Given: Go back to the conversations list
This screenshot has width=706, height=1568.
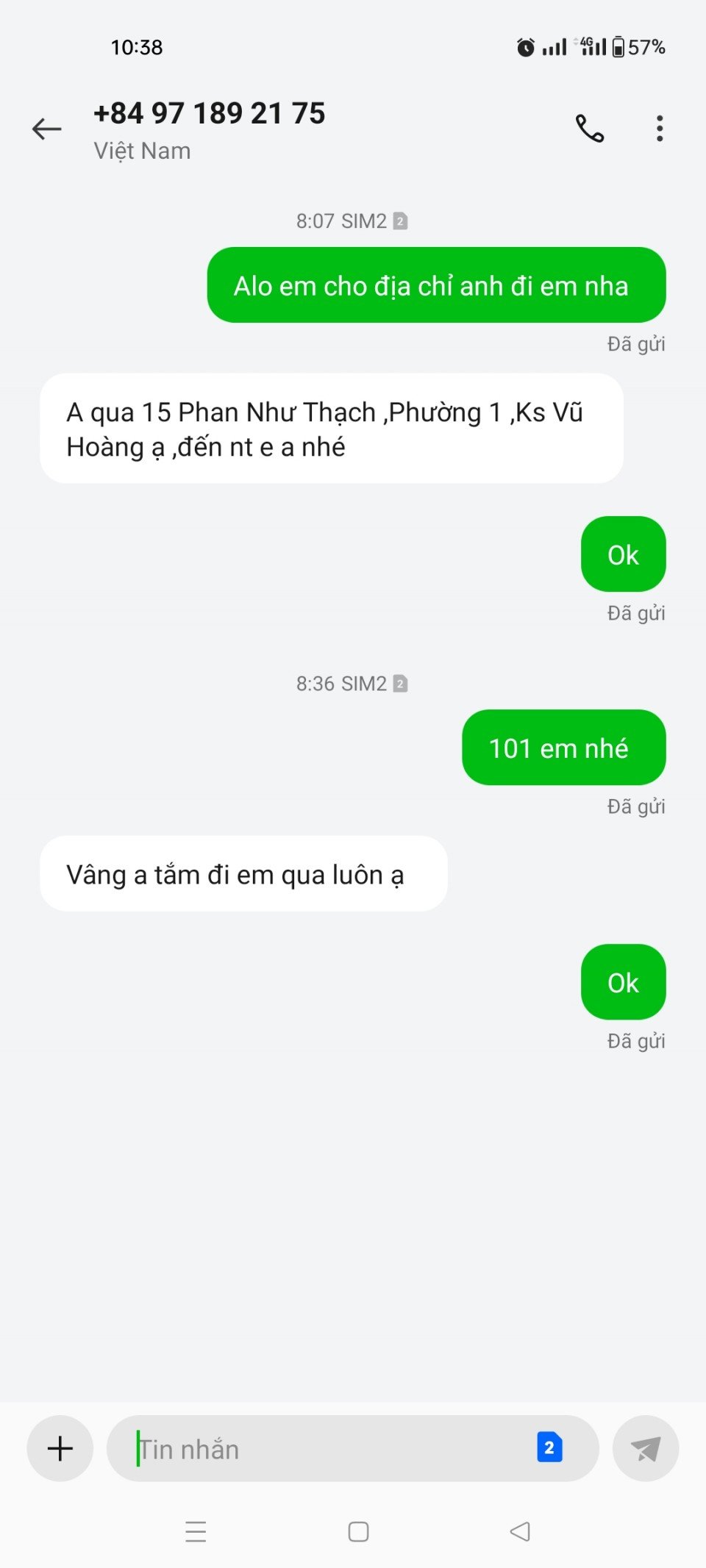Looking at the screenshot, I should click(x=47, y=129).
